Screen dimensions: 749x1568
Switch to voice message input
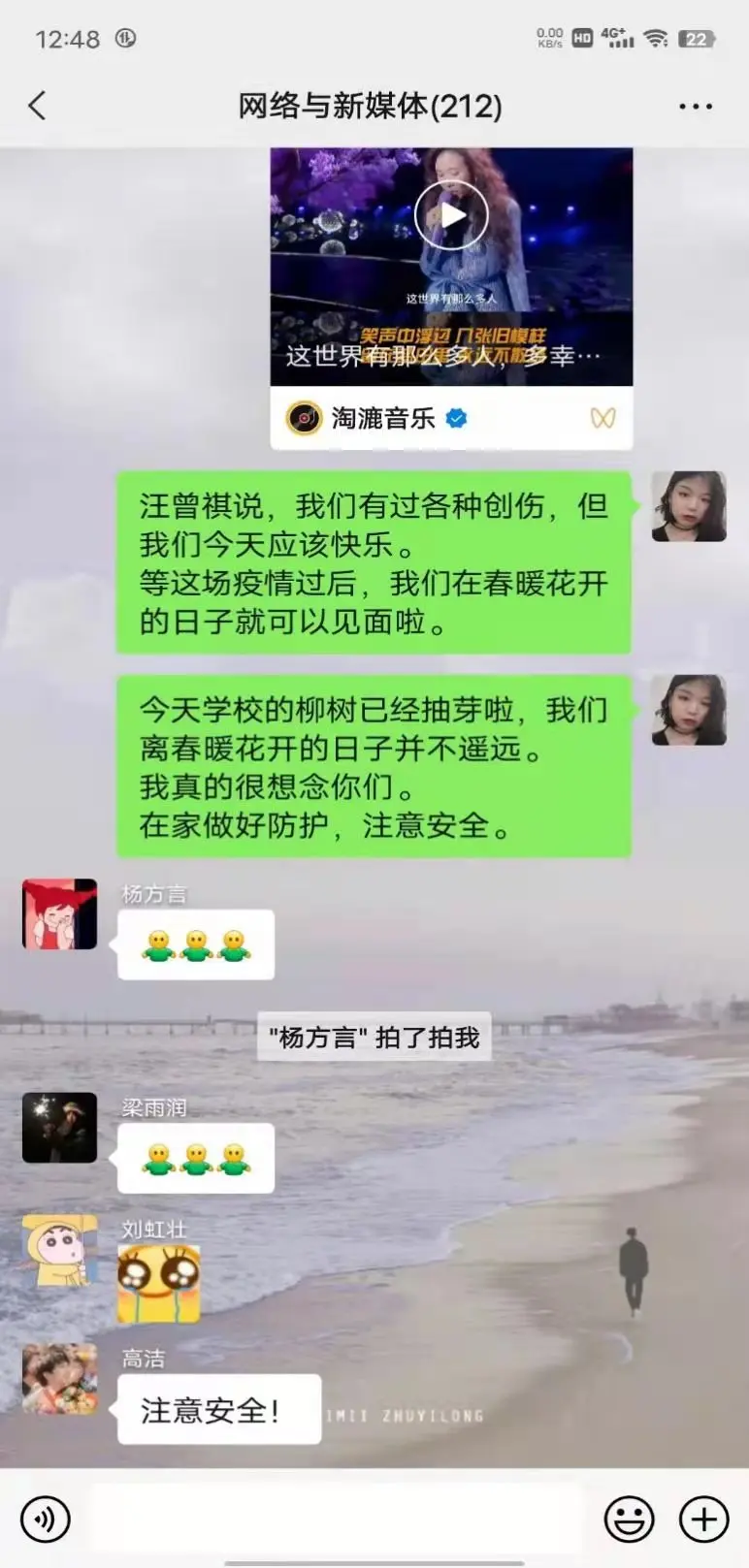(x=45, y=1519)
